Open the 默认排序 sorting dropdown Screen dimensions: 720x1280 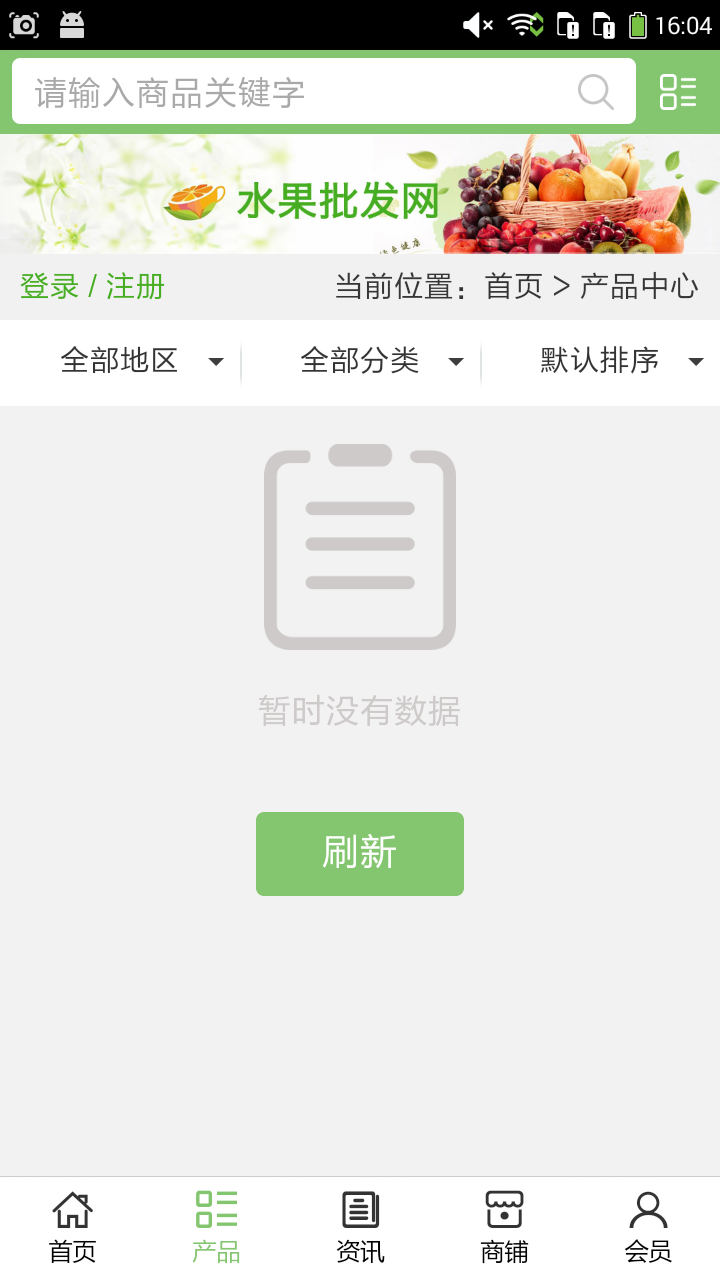click(x=620, y=361)
